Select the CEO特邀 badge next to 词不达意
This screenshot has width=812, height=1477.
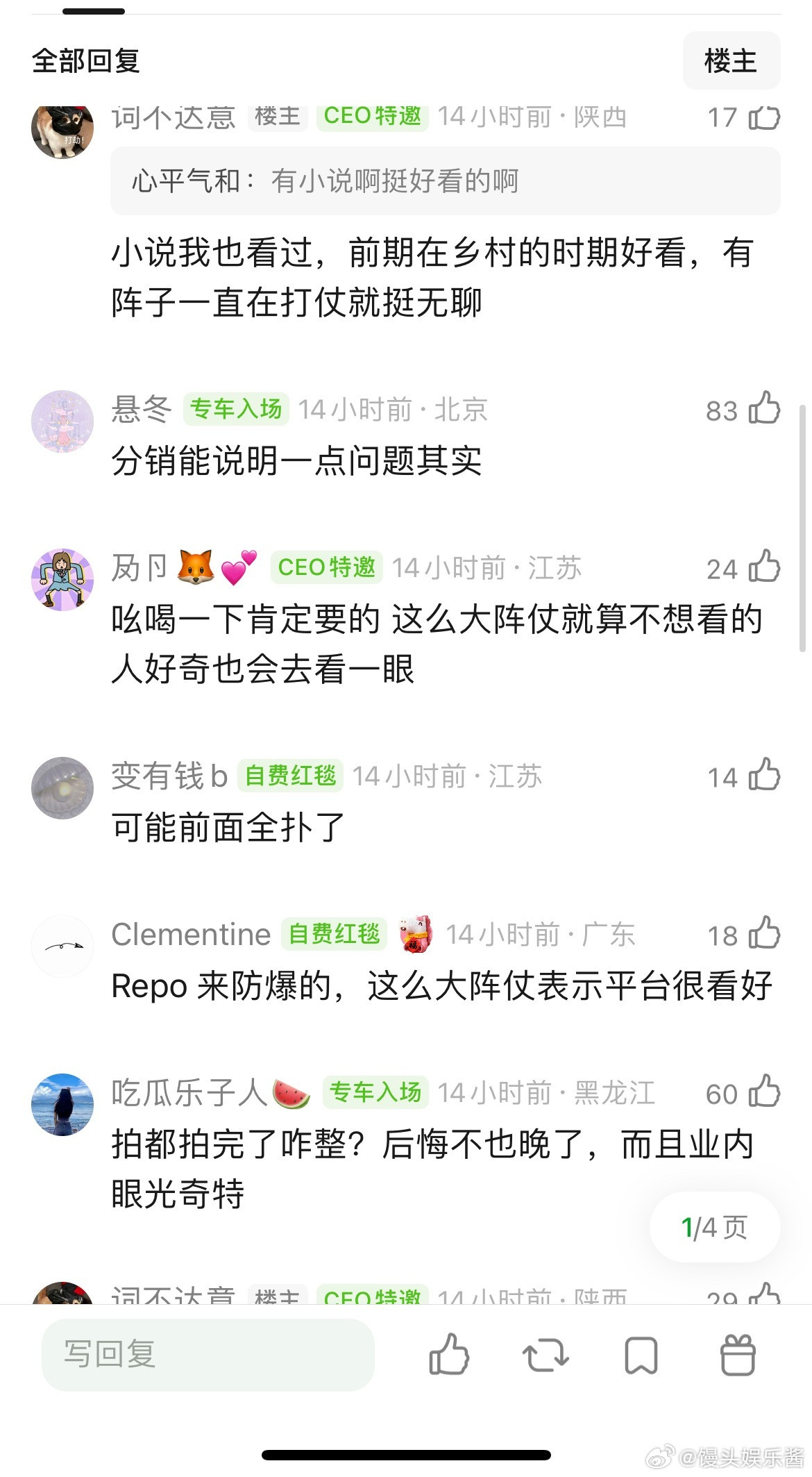click(x=373, y=117)
